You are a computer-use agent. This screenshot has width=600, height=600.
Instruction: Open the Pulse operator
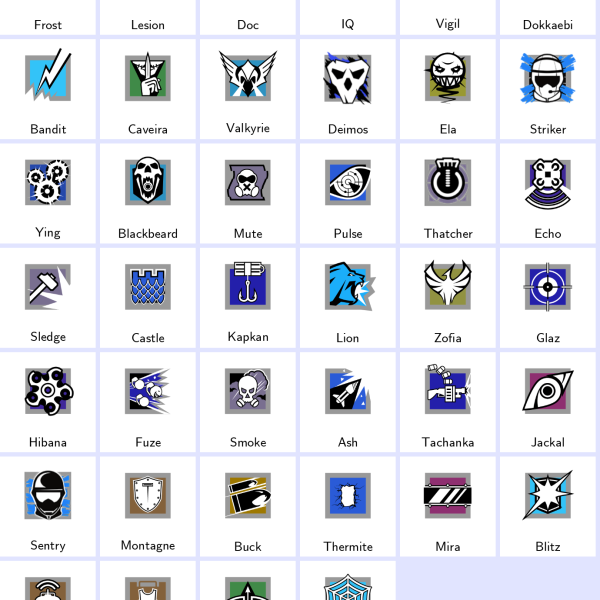coord(348,194)
